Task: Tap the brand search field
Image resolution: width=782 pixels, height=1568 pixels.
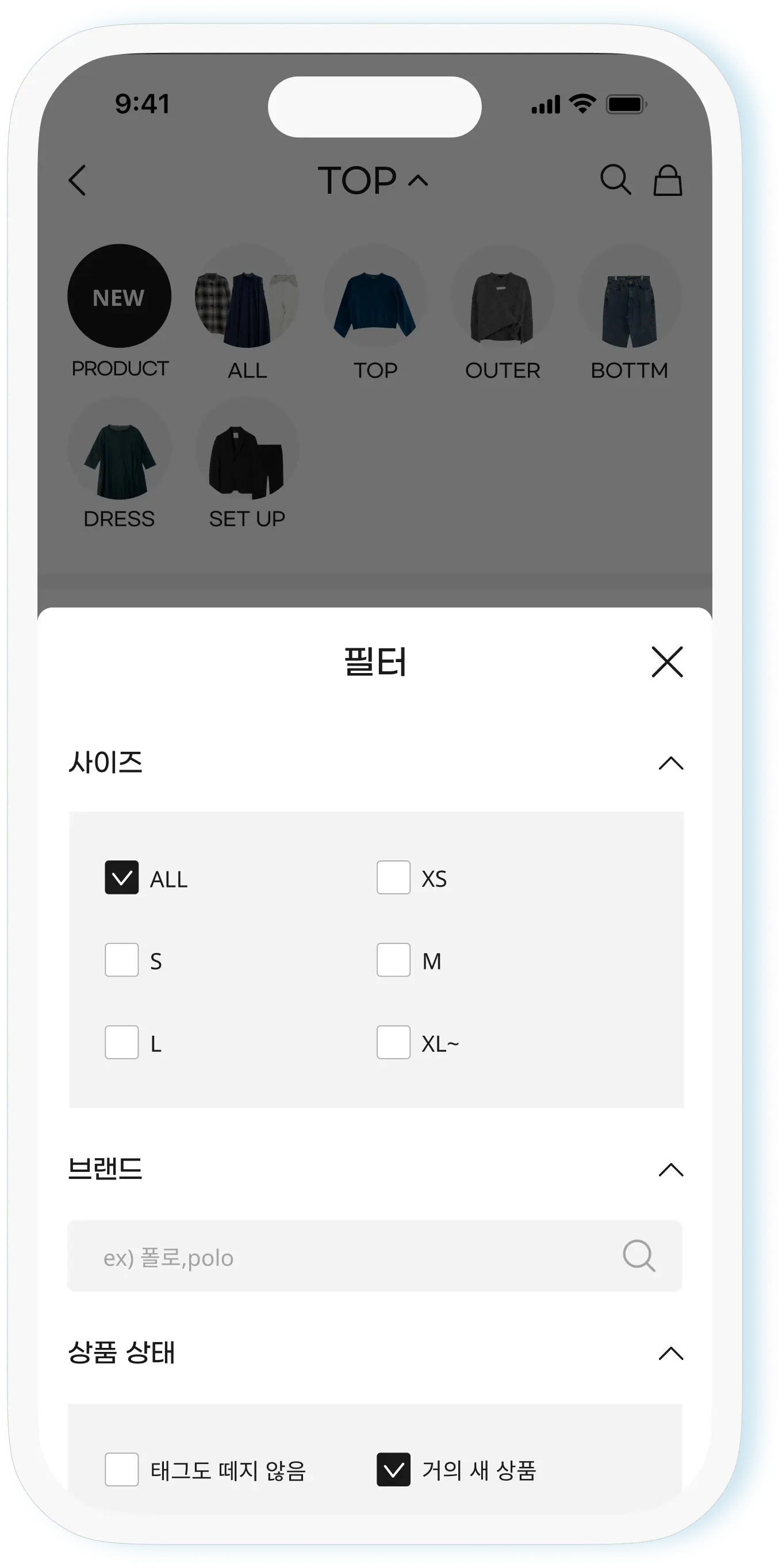Action: point(341,1258)
